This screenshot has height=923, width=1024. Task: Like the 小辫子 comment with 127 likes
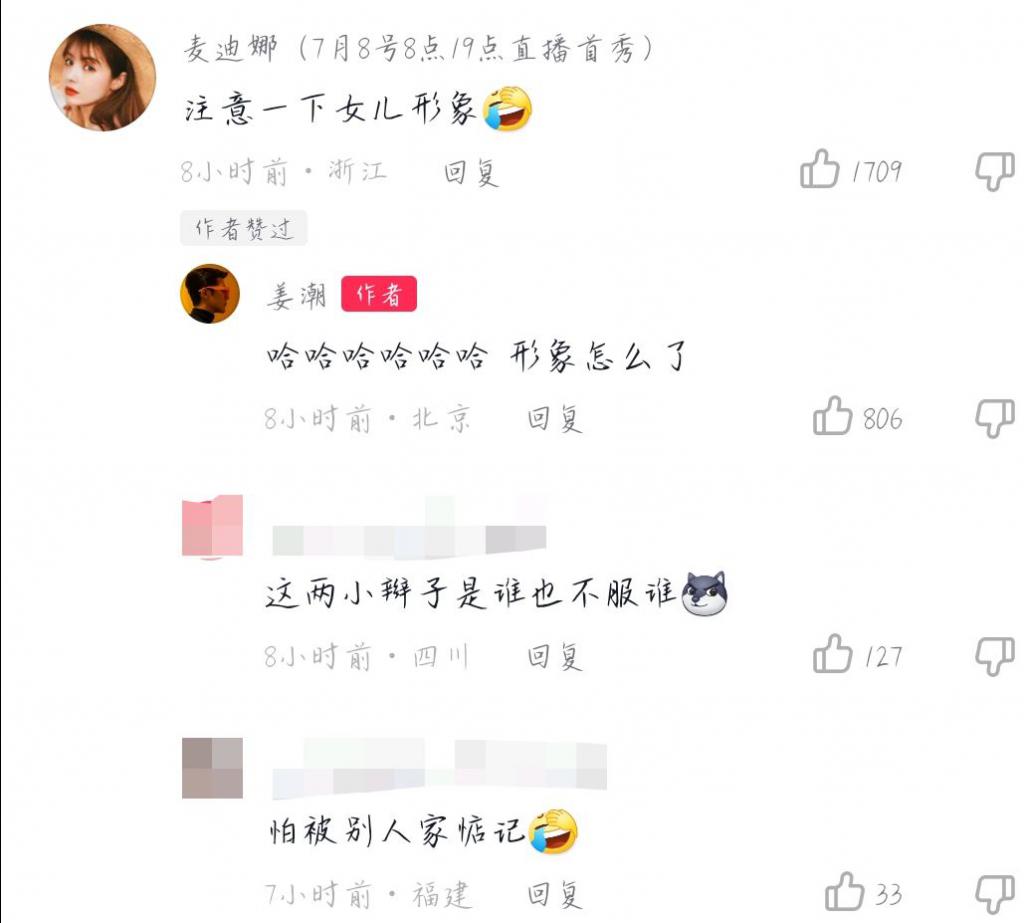[832, 656]
